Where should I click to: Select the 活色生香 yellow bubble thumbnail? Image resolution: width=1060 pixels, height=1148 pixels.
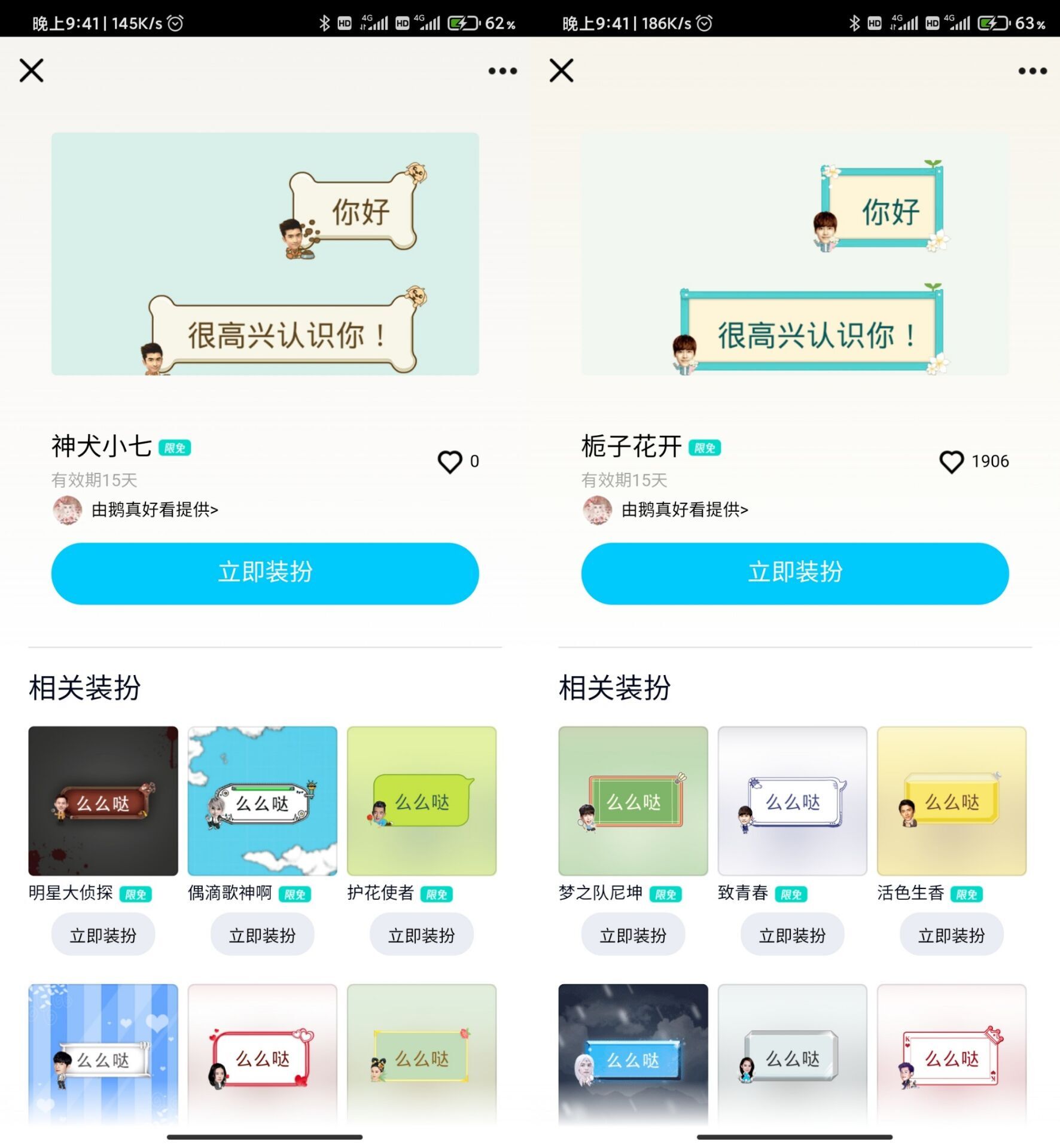click(x=952, y=801)
